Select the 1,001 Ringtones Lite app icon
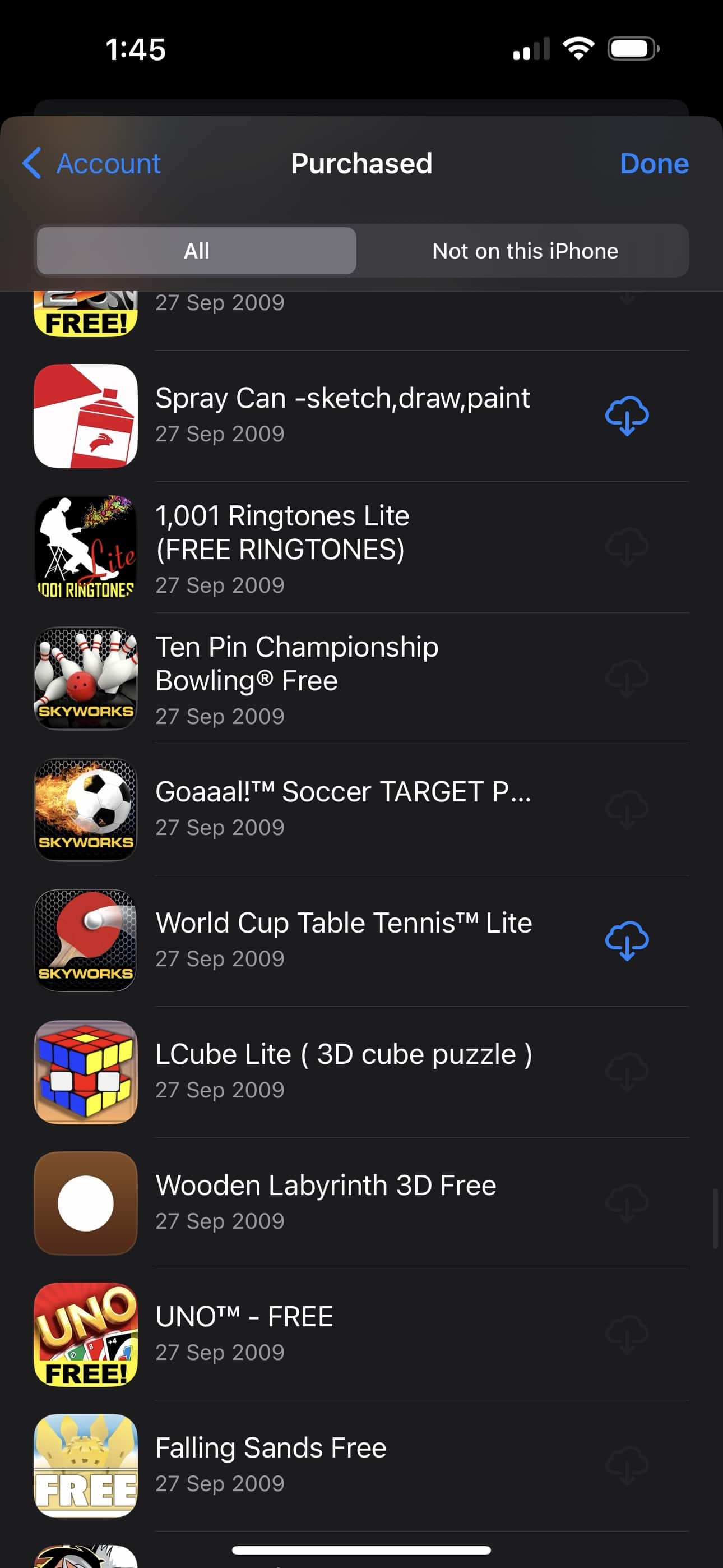Screen dimensions: 723x1568 click(x=85, y=548)
